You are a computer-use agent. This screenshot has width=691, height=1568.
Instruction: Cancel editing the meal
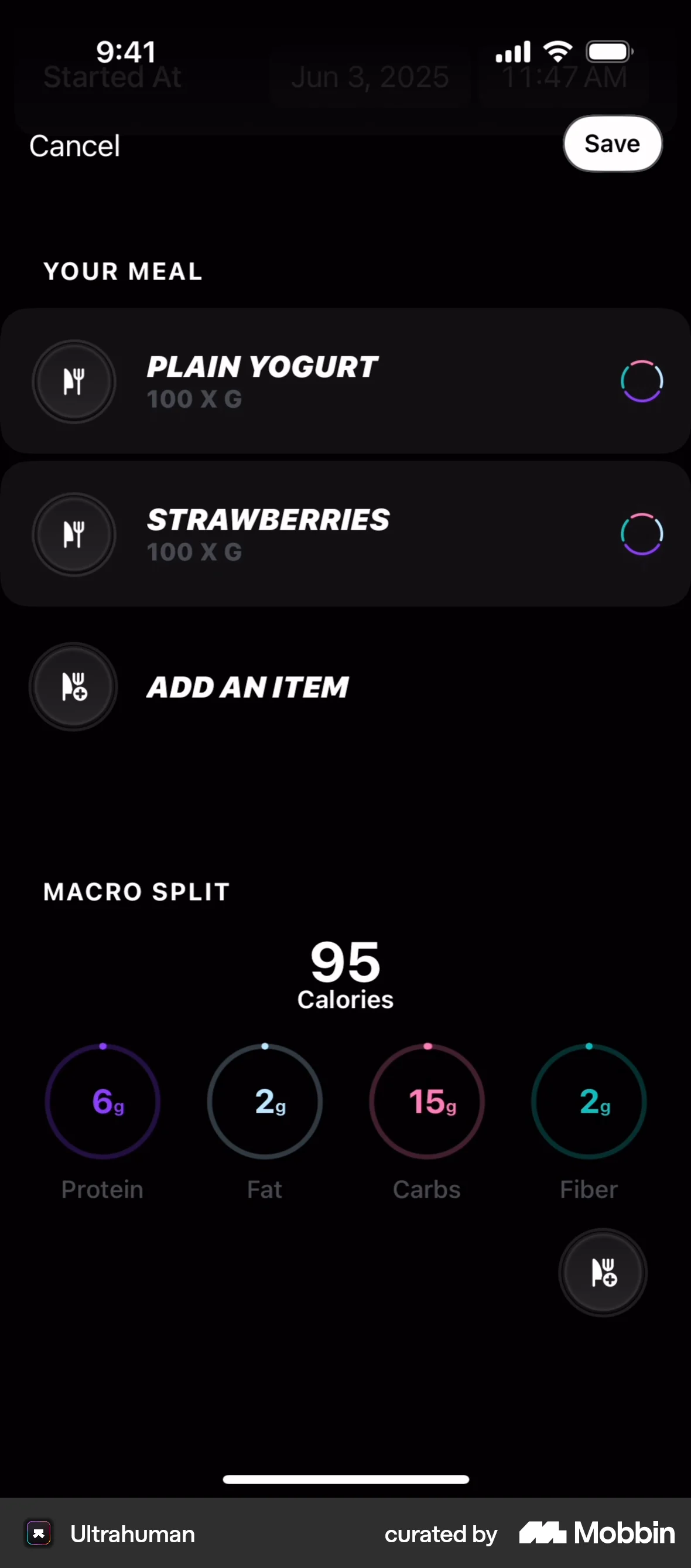pyautogui.click(x=74, y=146)
